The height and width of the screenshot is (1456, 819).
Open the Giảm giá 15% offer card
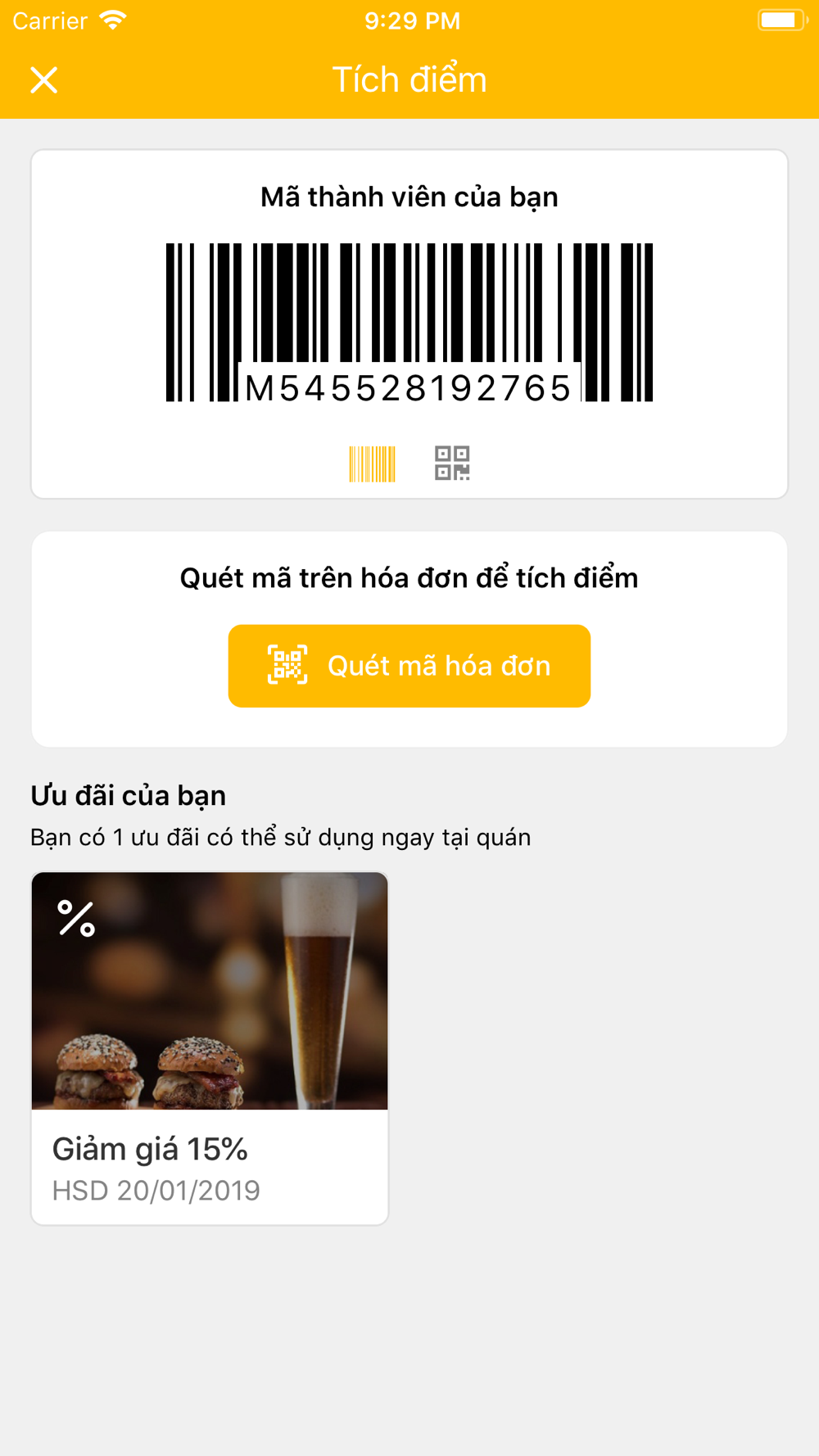(x=210, y=1048)
